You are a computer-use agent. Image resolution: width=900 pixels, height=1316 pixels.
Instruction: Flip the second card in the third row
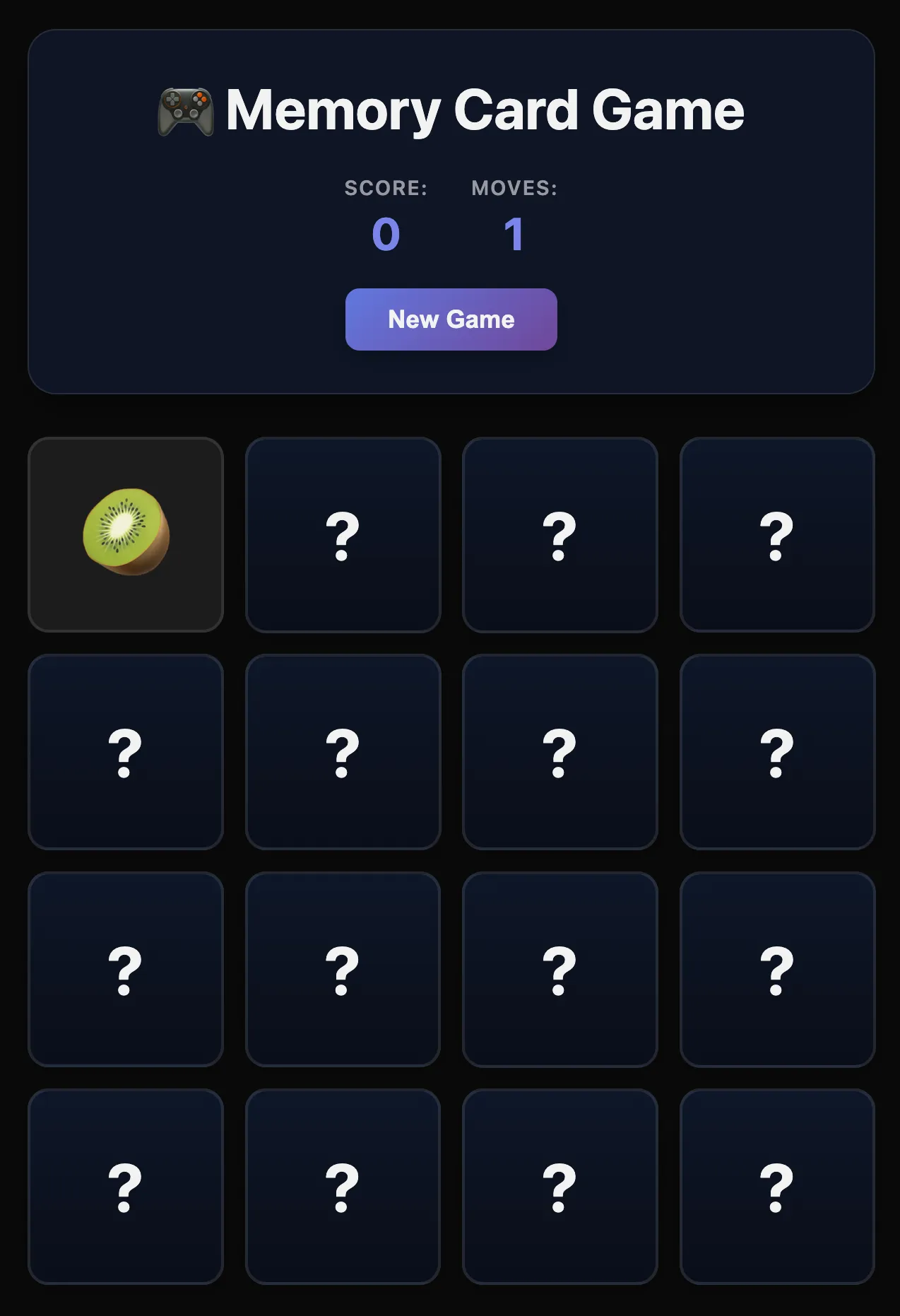coord(343,968)
